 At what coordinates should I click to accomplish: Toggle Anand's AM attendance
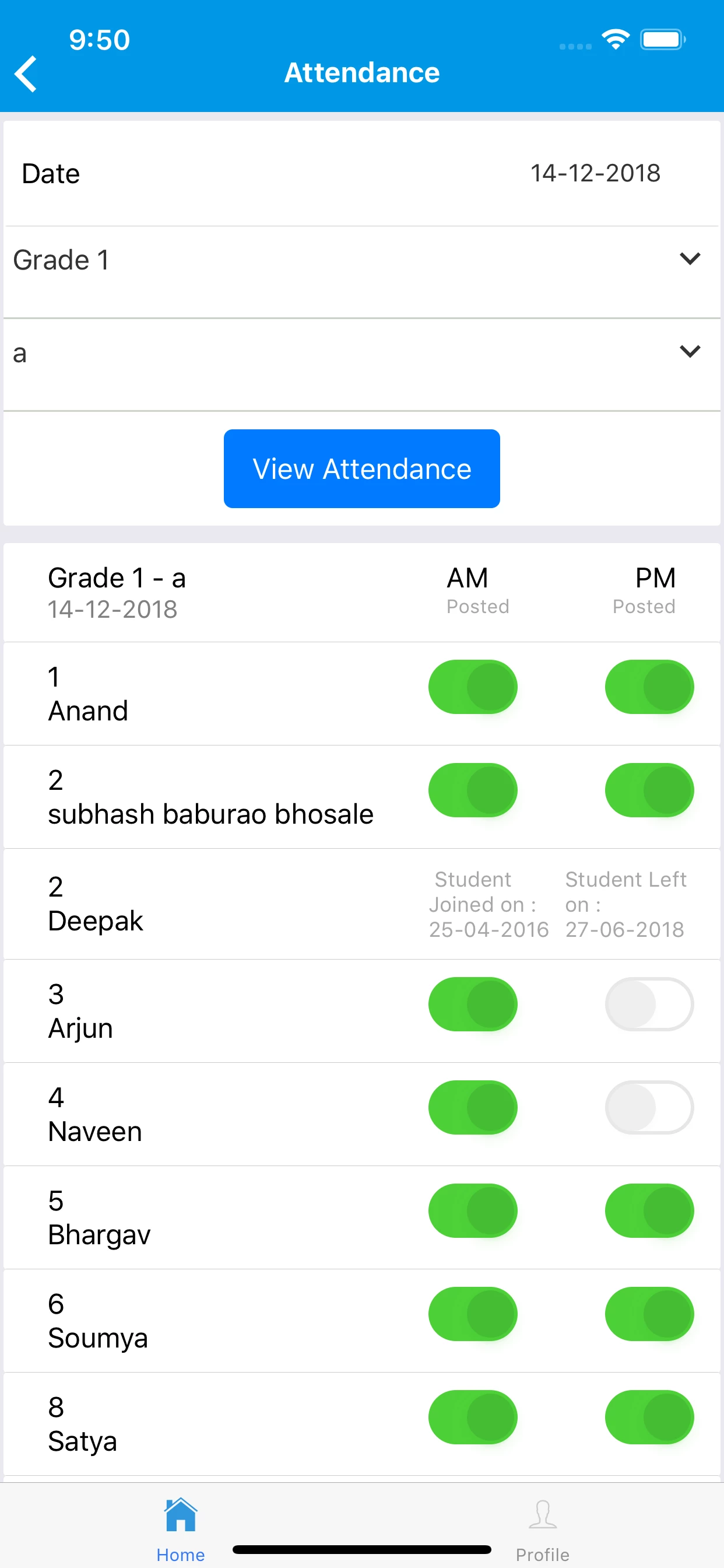(473, 687)
